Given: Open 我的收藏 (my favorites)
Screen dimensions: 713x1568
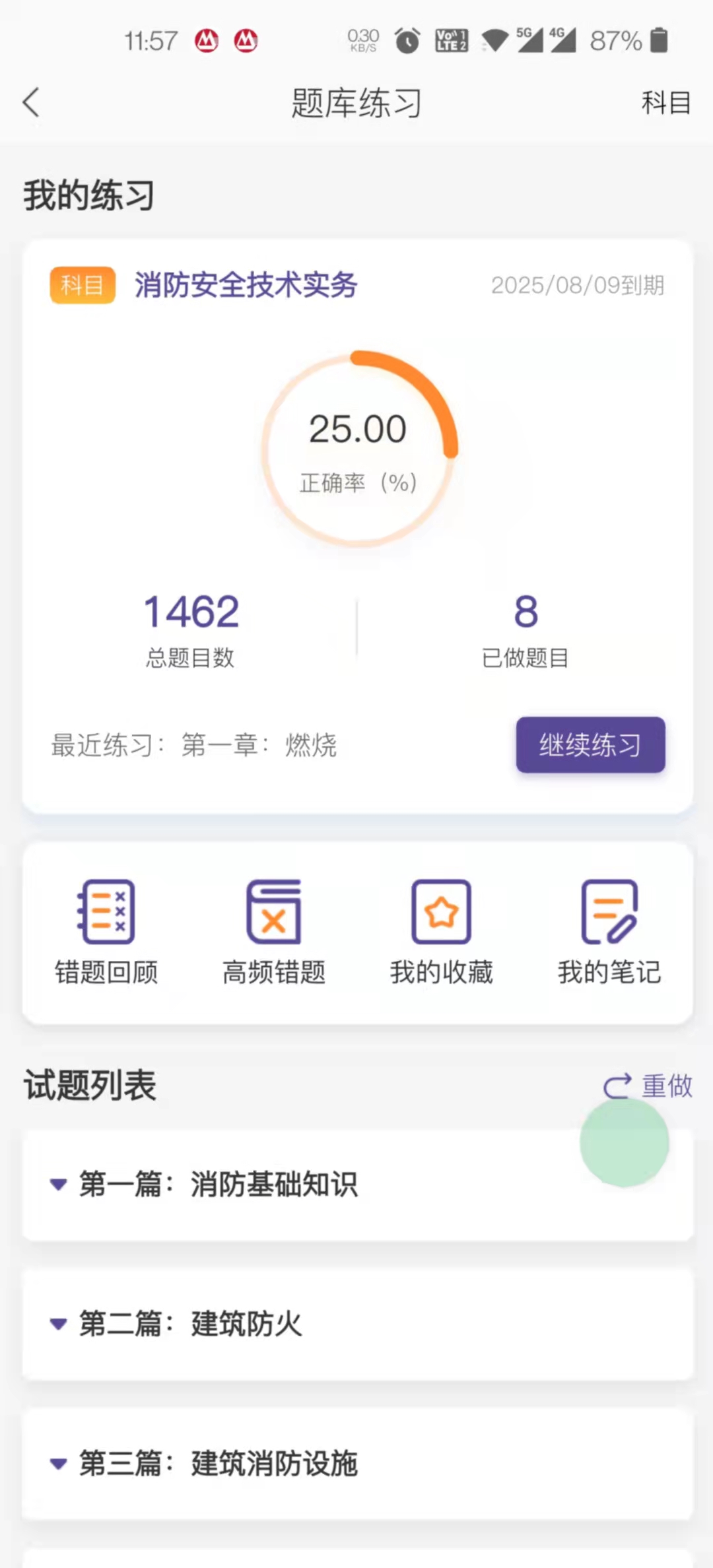Looking at the screenshot, I should click(440, 931).
